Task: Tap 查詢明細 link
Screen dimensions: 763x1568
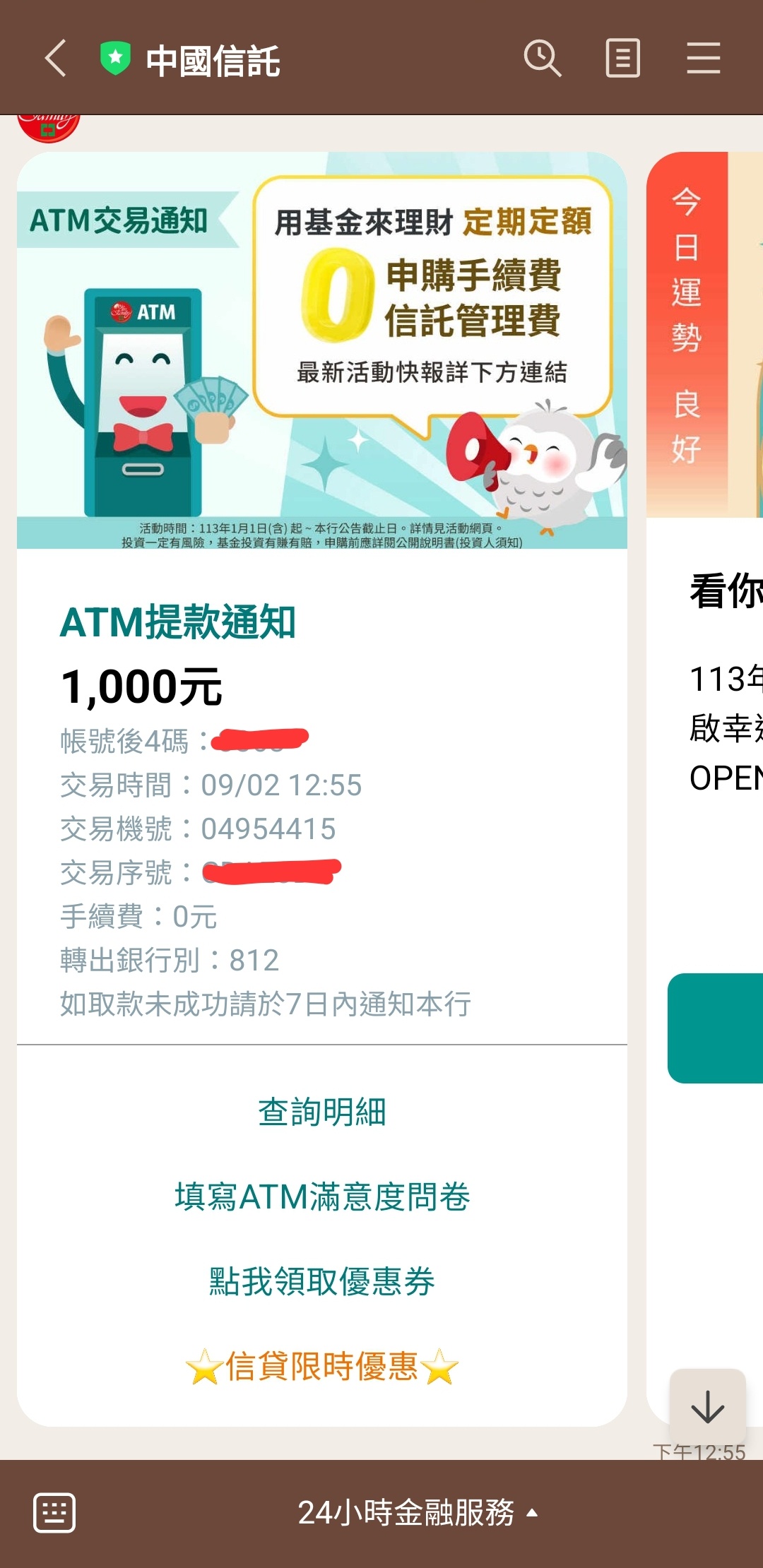Action: 322,1112
